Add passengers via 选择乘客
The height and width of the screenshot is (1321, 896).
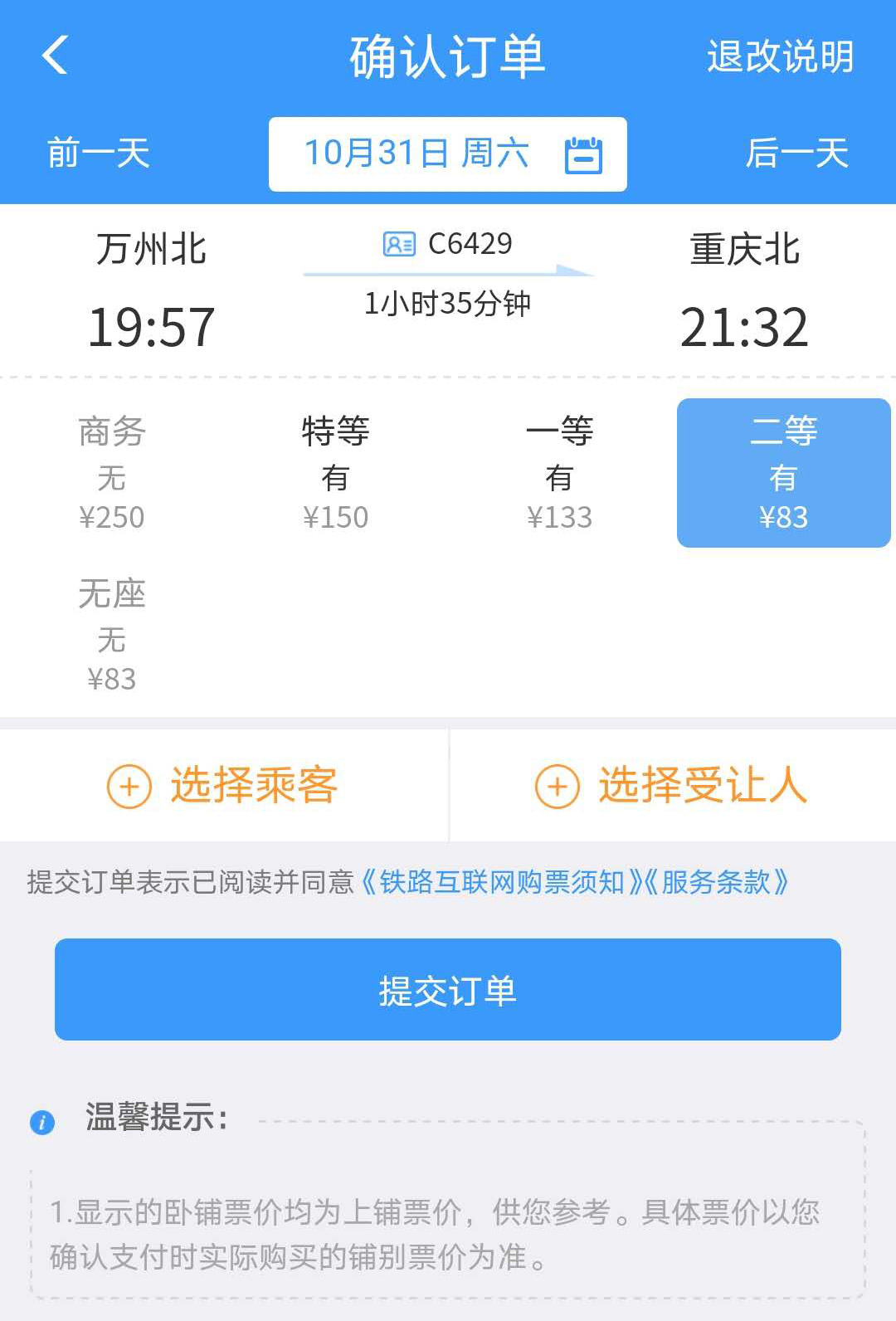(x=224, y=785)
